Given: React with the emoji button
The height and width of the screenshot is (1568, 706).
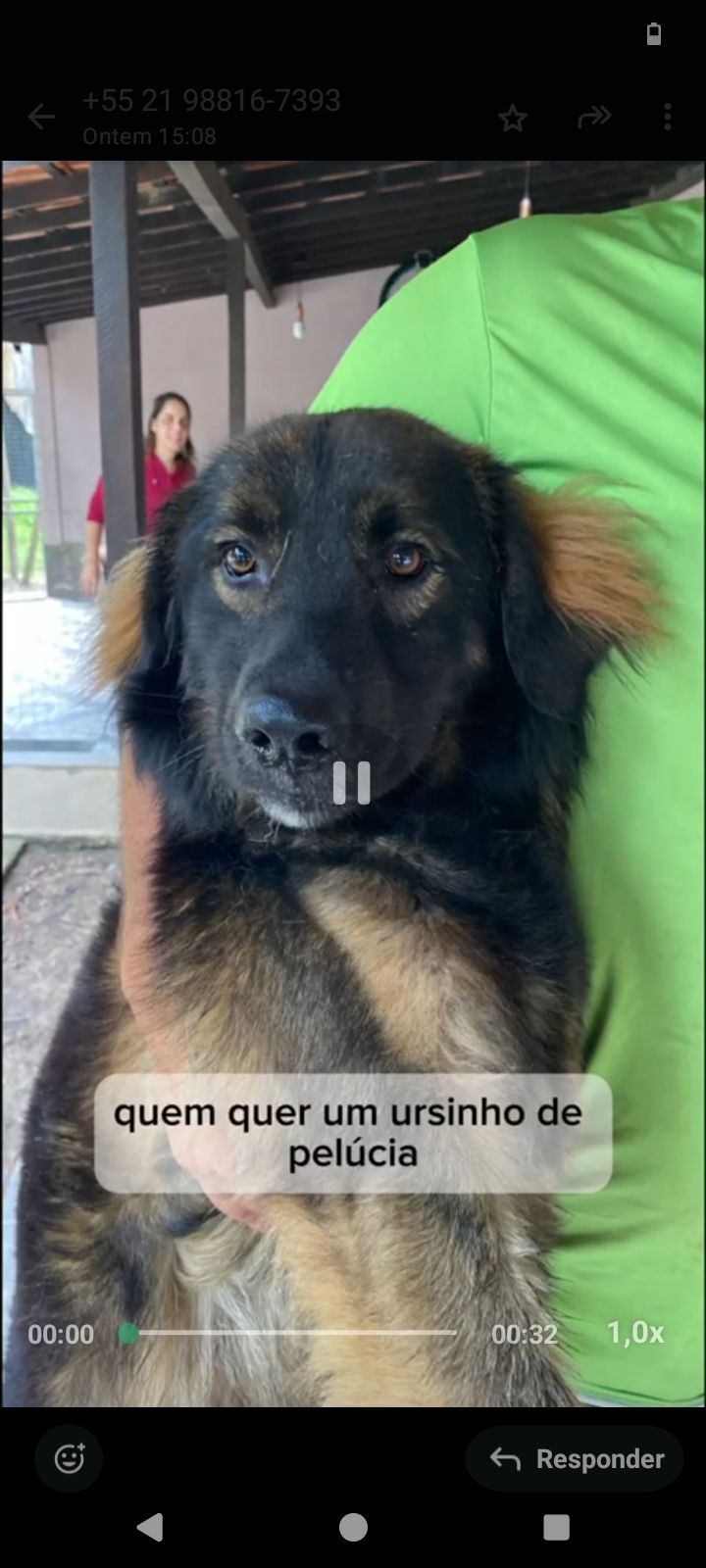Looking at the screenshot, I should pyautogui.click(x=69, y=1458).
